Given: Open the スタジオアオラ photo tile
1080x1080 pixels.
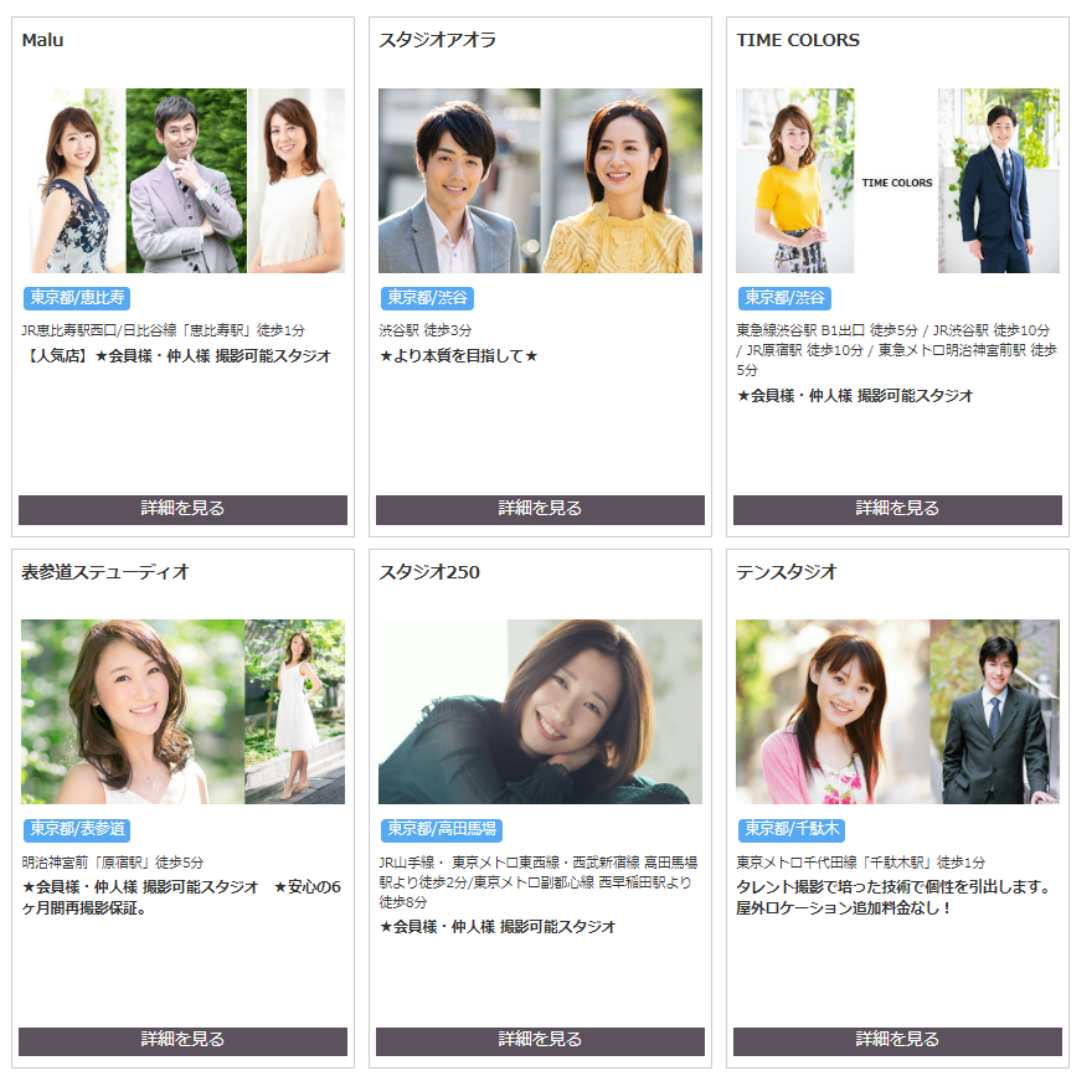Looking at the screenshot, I should point(540,181).
